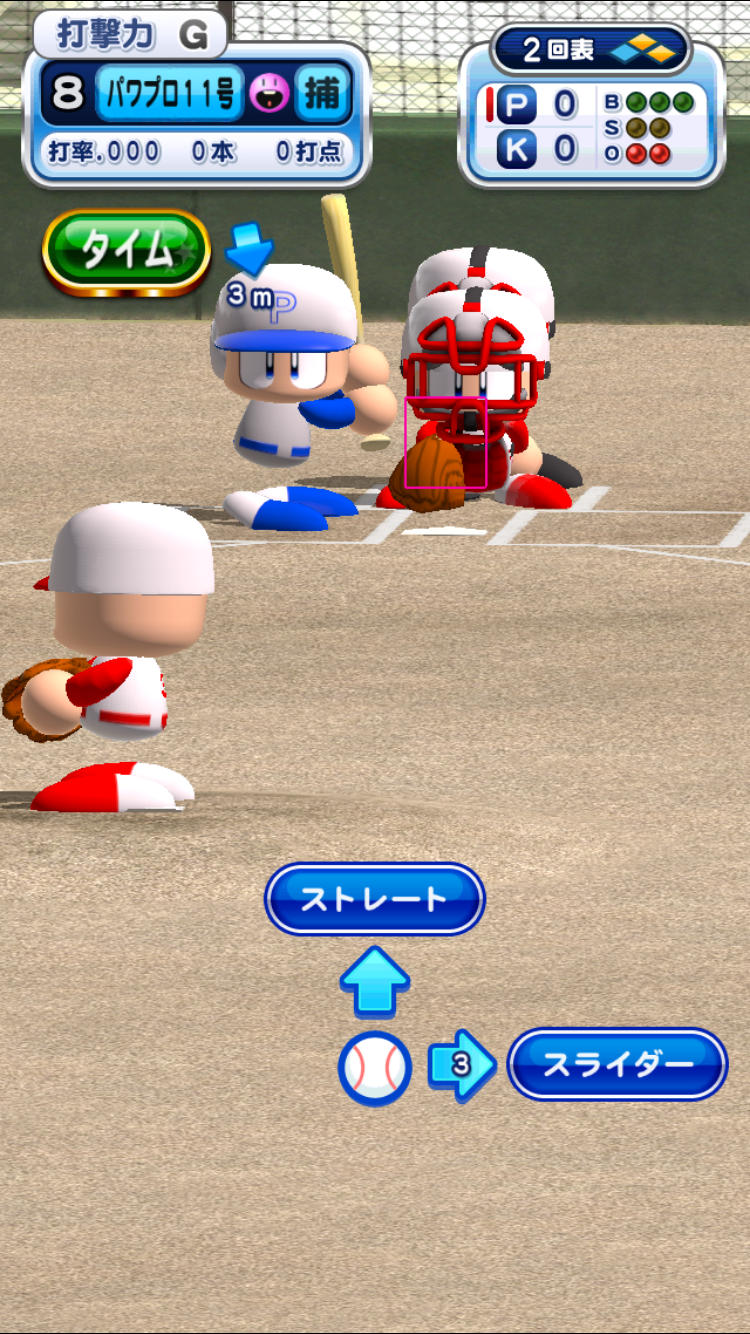The width and height of the screenshot is (750, 1334).
Task: Choose the スライダー pitch
Action: [617, 1064]
